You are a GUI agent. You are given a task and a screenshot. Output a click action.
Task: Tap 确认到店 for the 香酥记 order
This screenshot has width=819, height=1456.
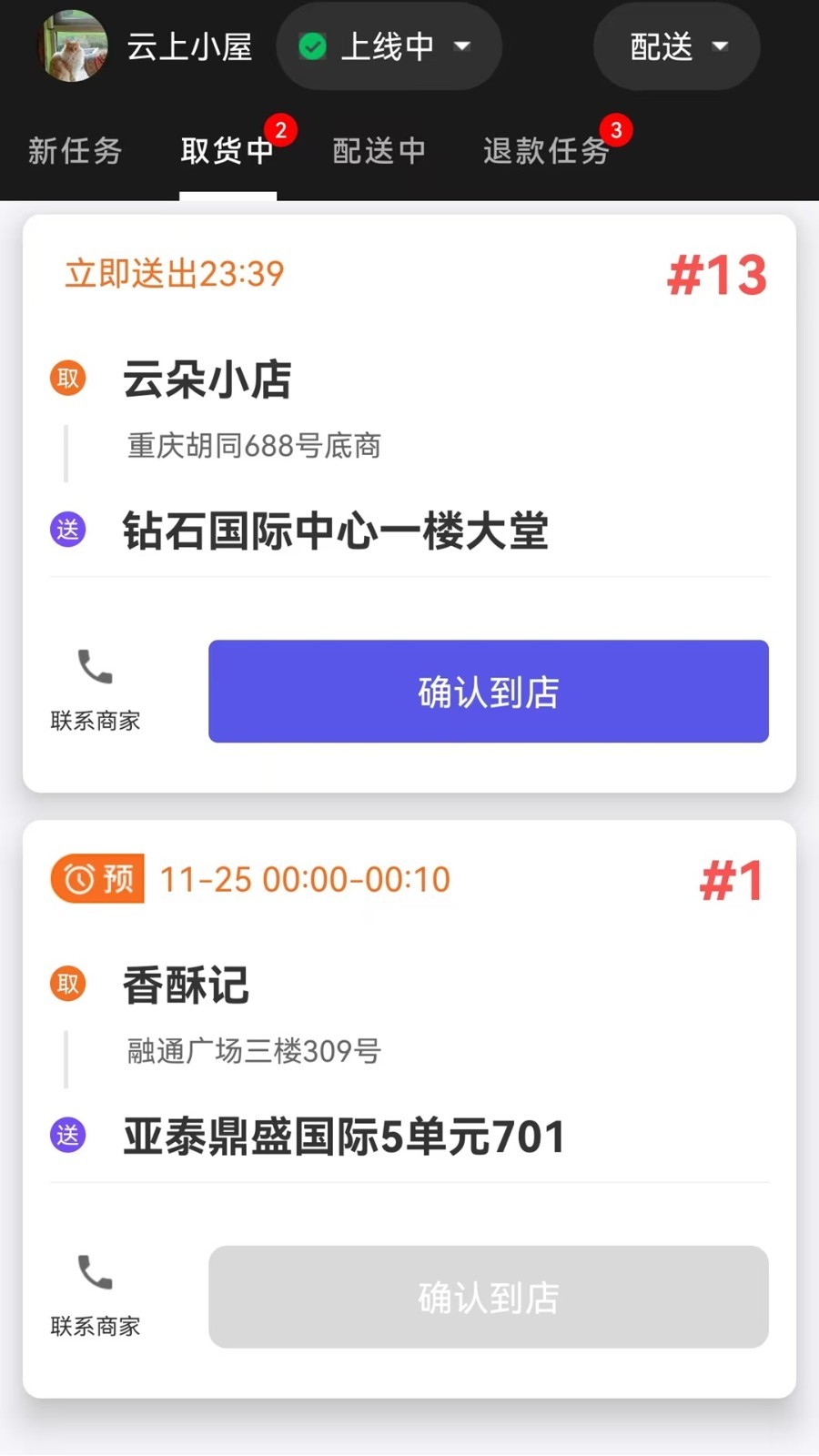point(488,1297)
